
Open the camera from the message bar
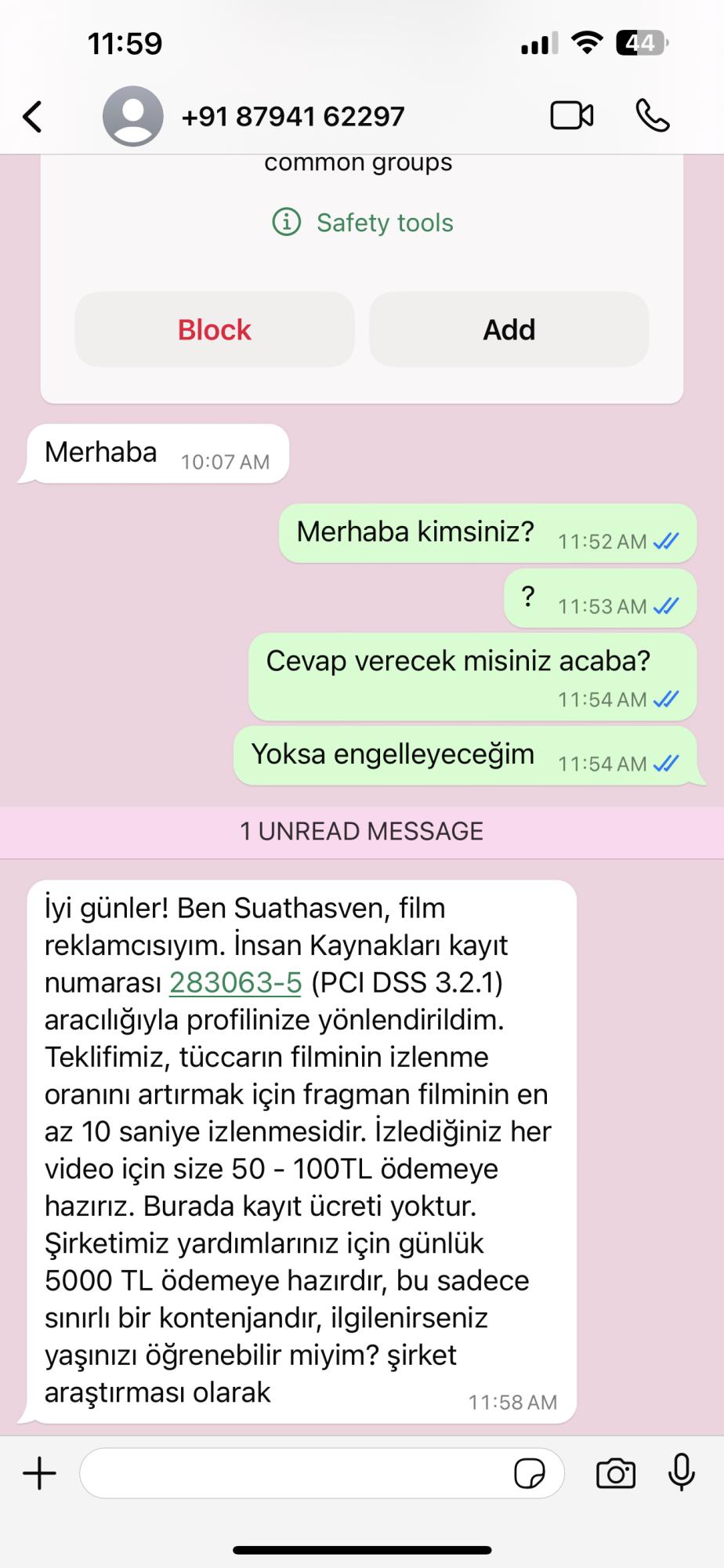[x=616, y=1472]
